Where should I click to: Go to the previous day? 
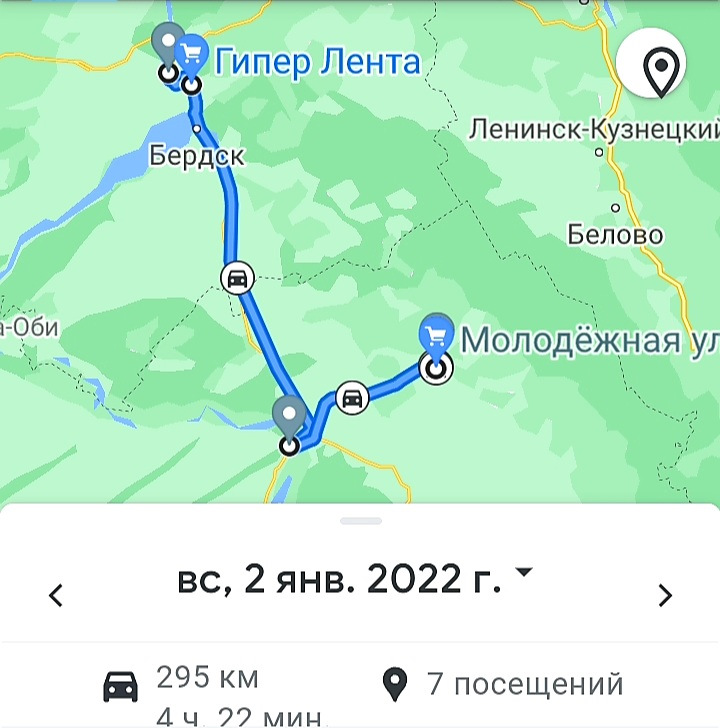pyautogui.click(x=56, y=596)
